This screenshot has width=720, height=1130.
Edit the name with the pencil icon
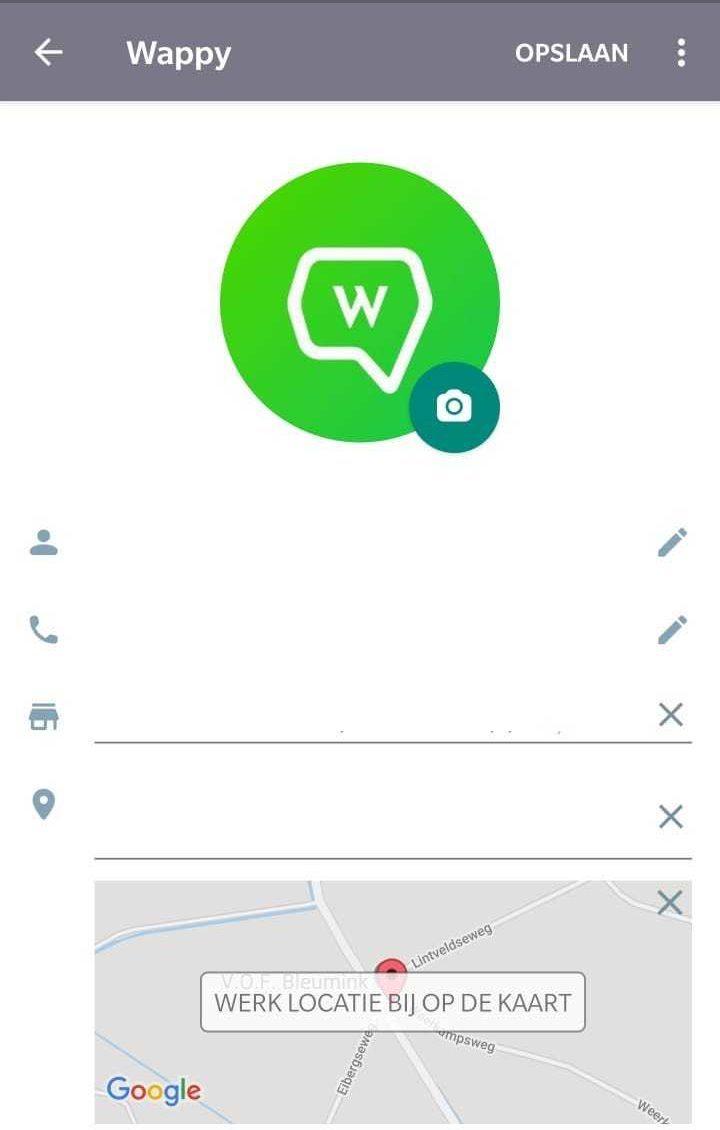(672, 542)
